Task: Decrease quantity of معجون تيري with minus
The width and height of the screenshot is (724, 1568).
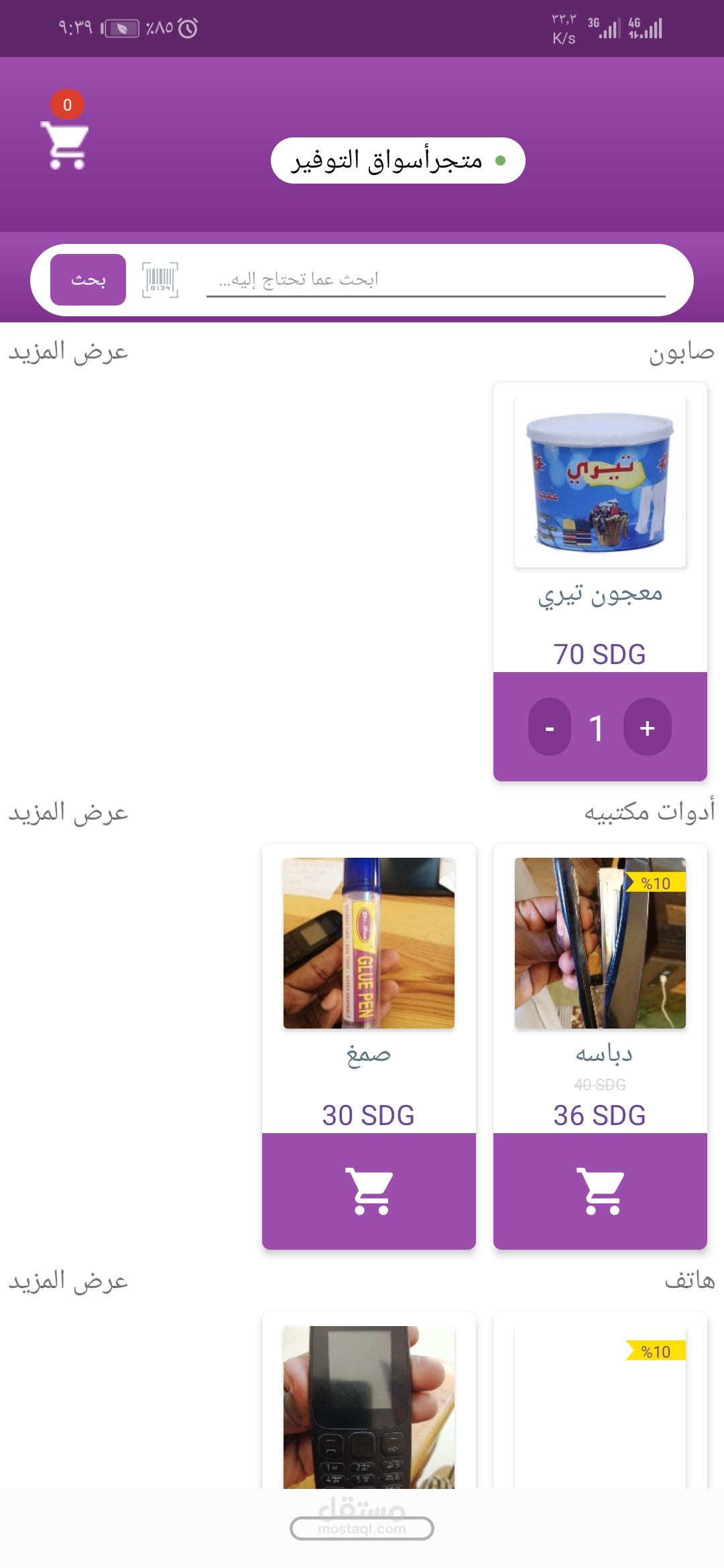Action: (x=550, y=728)
